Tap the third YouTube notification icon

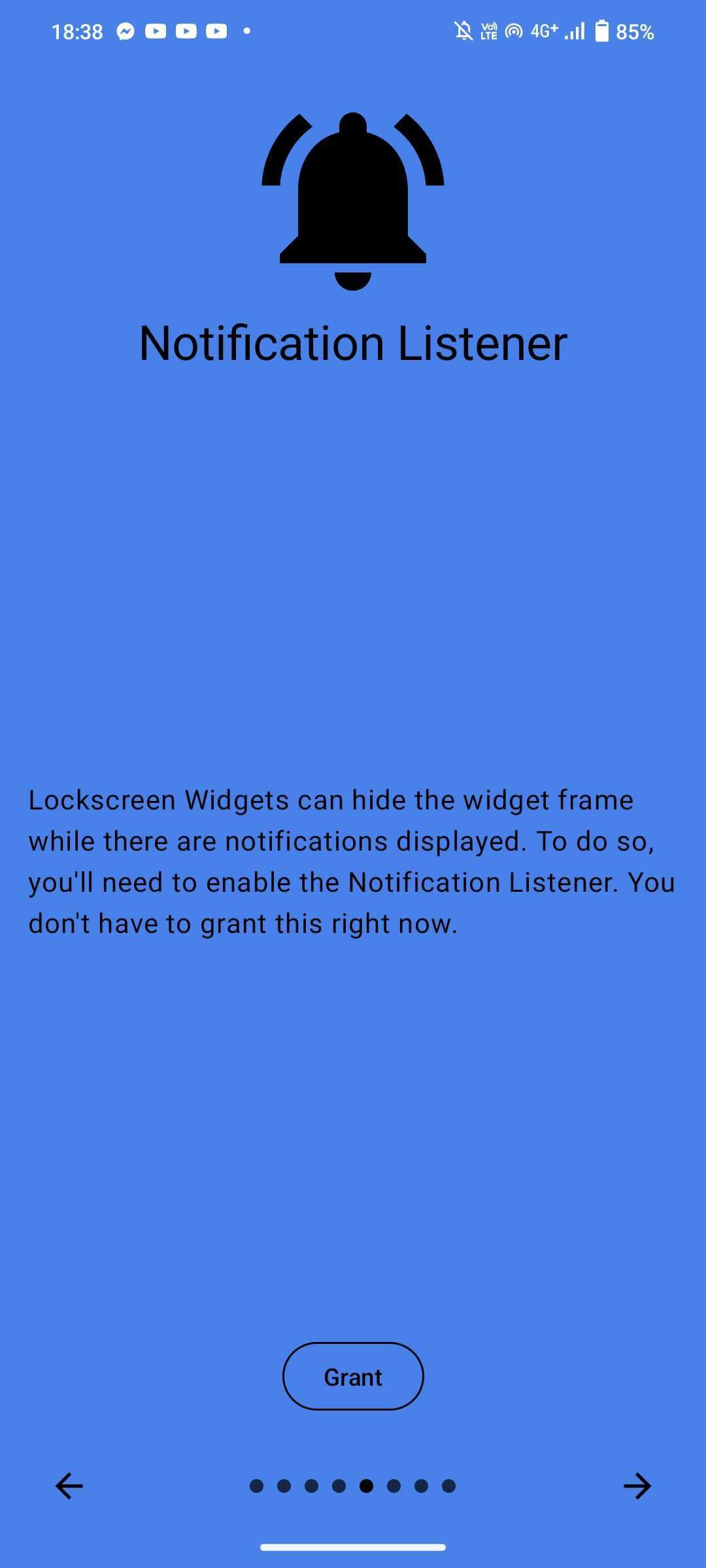[x=218, y=31]
